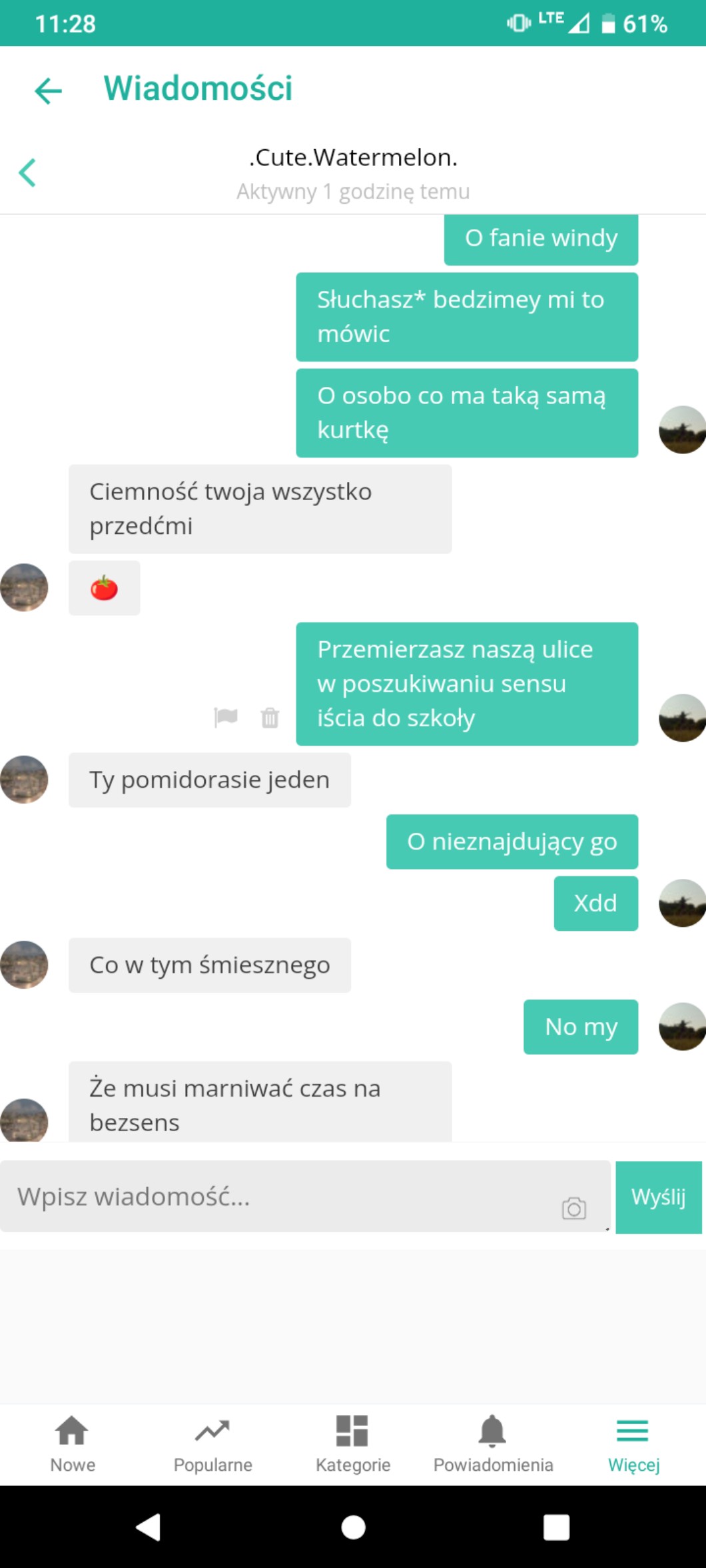The width and height of the screenshot is (706, 1568).
Task: Open recent apps via the system square button
Action: (556, 1527)
